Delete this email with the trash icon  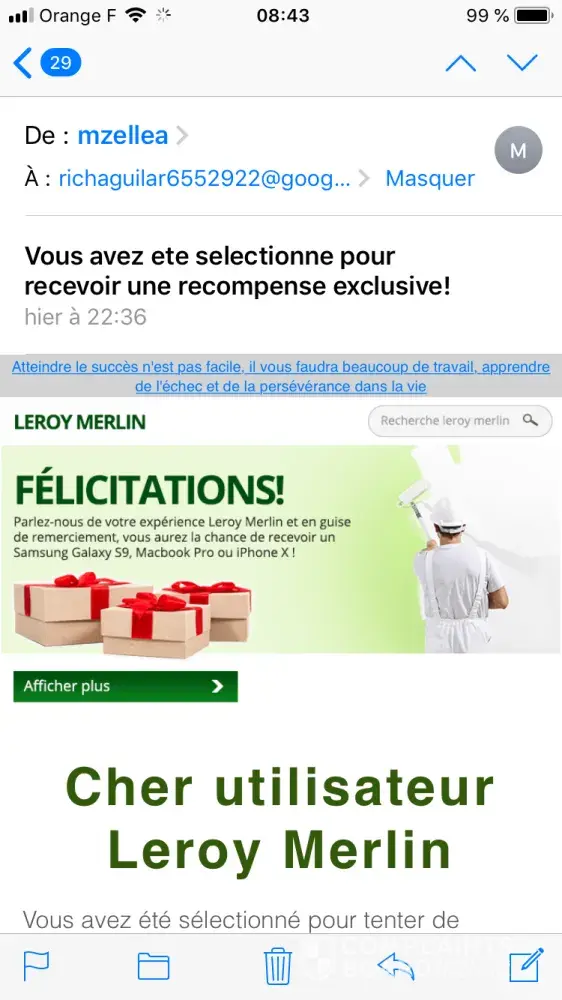(x=278, y=966)
